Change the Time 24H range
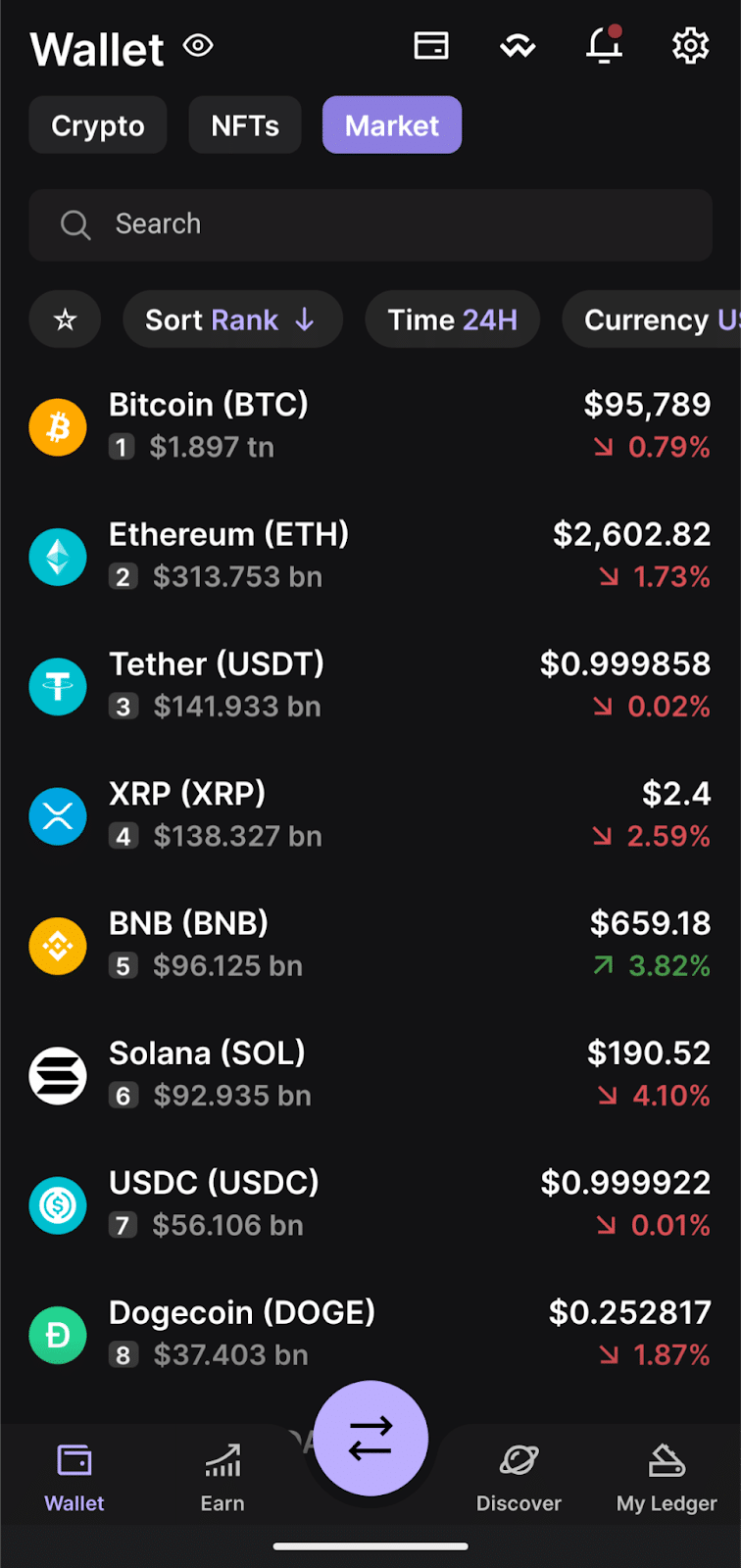741x1568 pixels. coord(452,319)
